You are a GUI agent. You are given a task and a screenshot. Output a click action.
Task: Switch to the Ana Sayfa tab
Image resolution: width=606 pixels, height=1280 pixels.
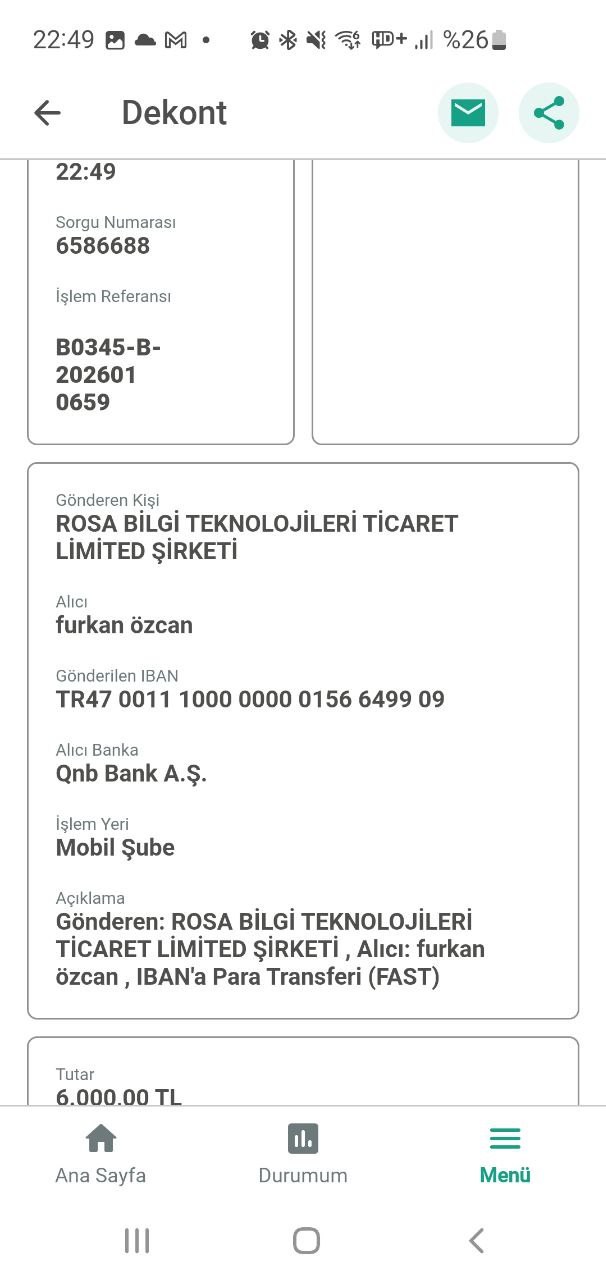pos(100,1155)
